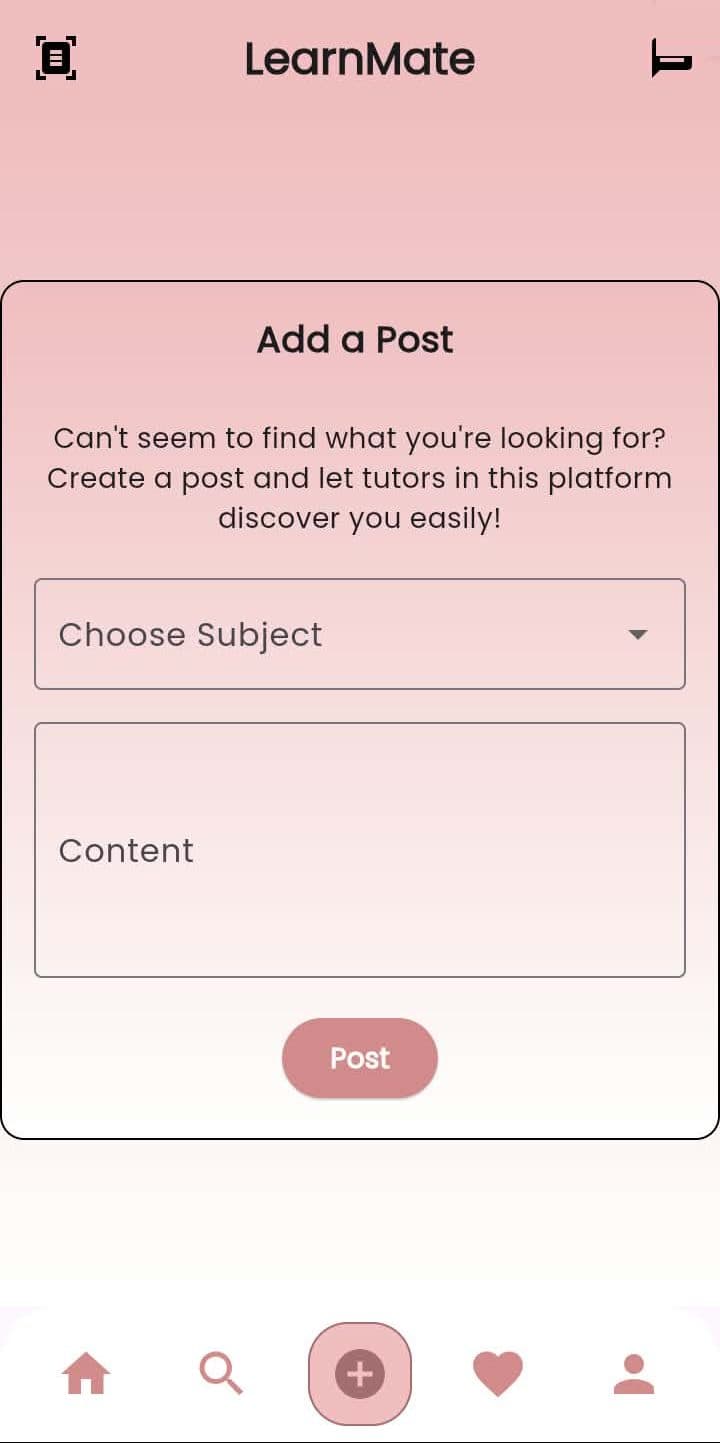Expand the Choose Subject dropdown

click(x=360, y=634)
